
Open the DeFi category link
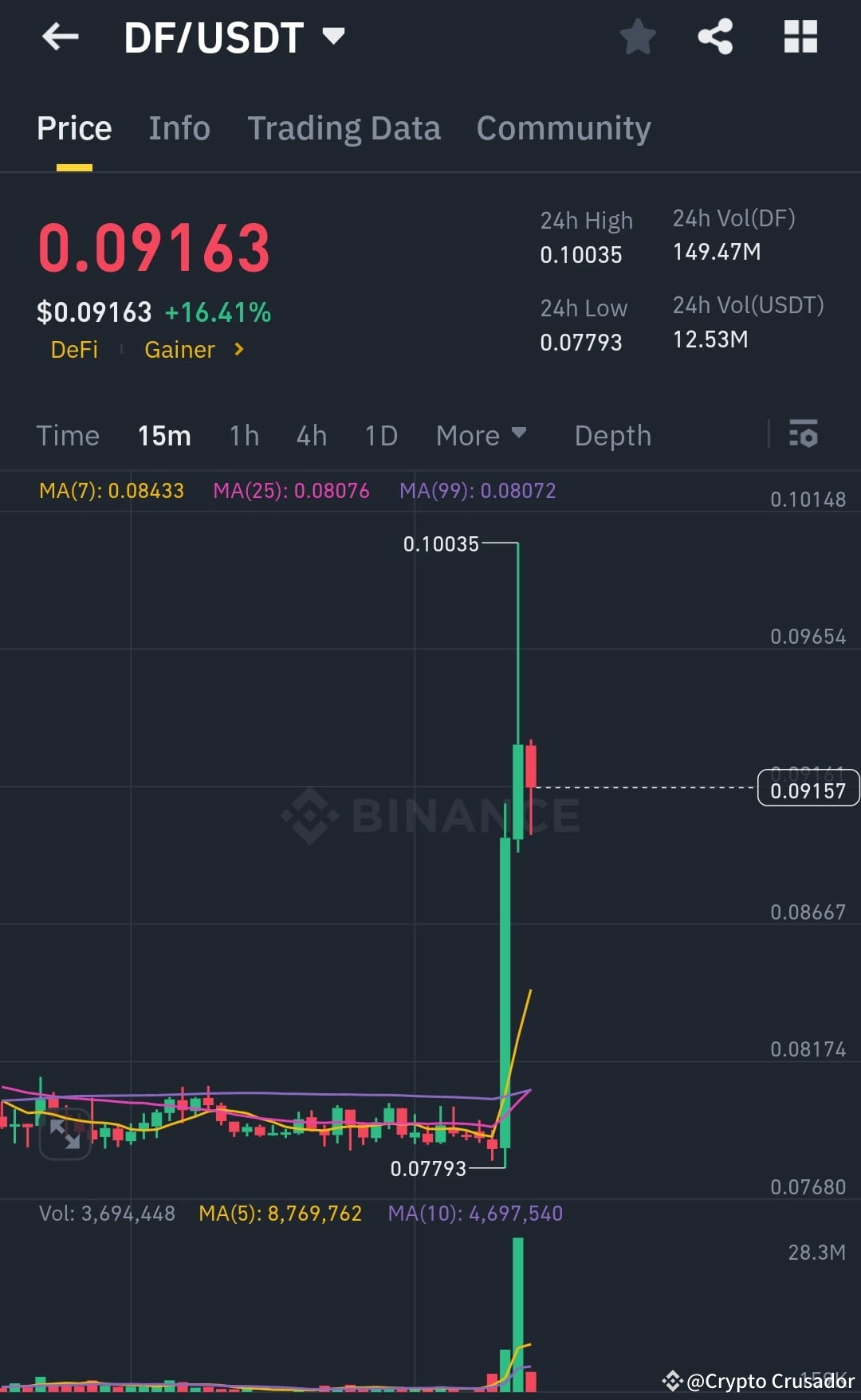pos(74,349)
